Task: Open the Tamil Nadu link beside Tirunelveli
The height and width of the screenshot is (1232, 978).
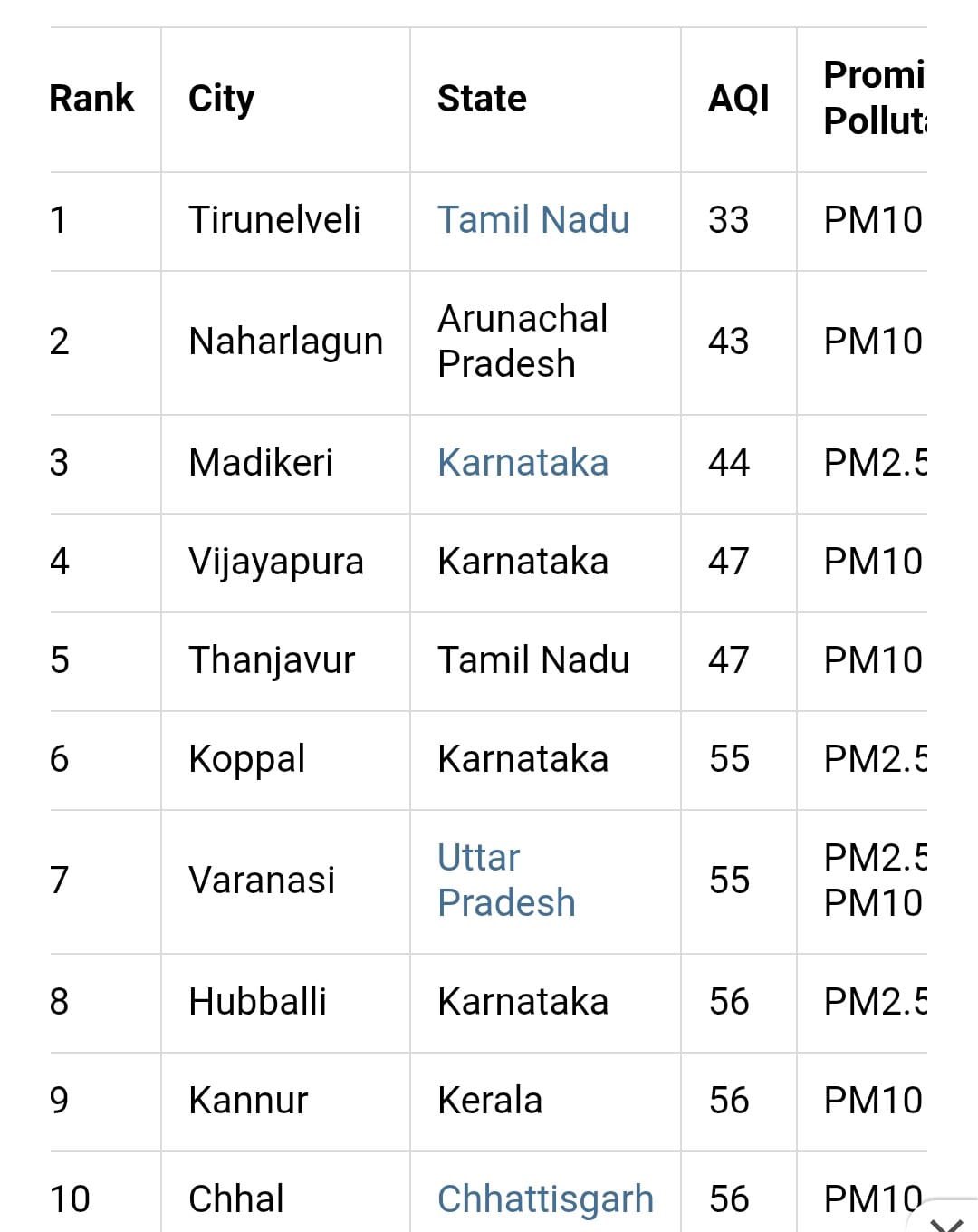Action: pyautogui.click(x=532, y=220)
